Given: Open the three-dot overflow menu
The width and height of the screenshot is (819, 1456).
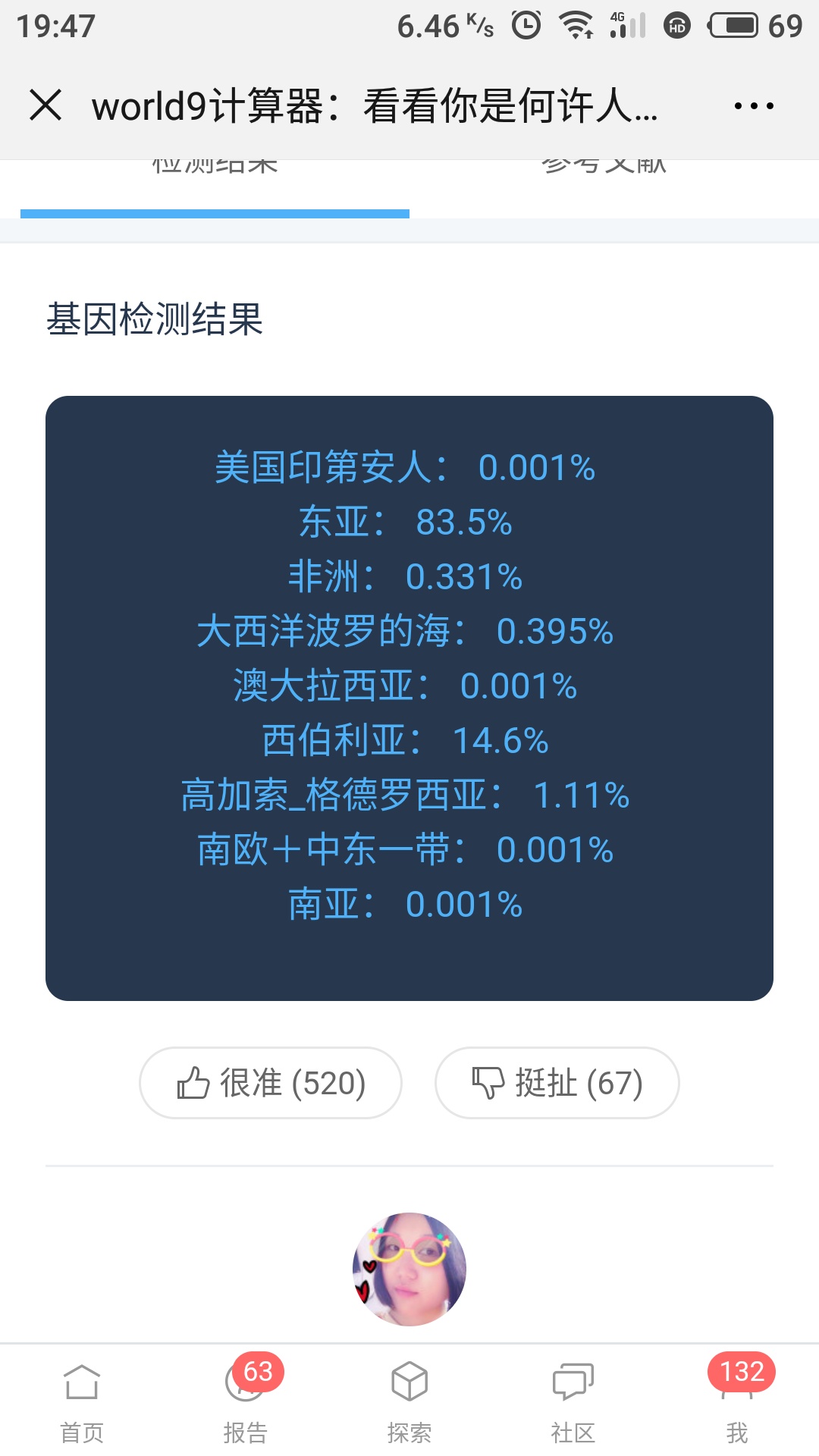Looking at the screenshot, I should click(x=754, y=105).
